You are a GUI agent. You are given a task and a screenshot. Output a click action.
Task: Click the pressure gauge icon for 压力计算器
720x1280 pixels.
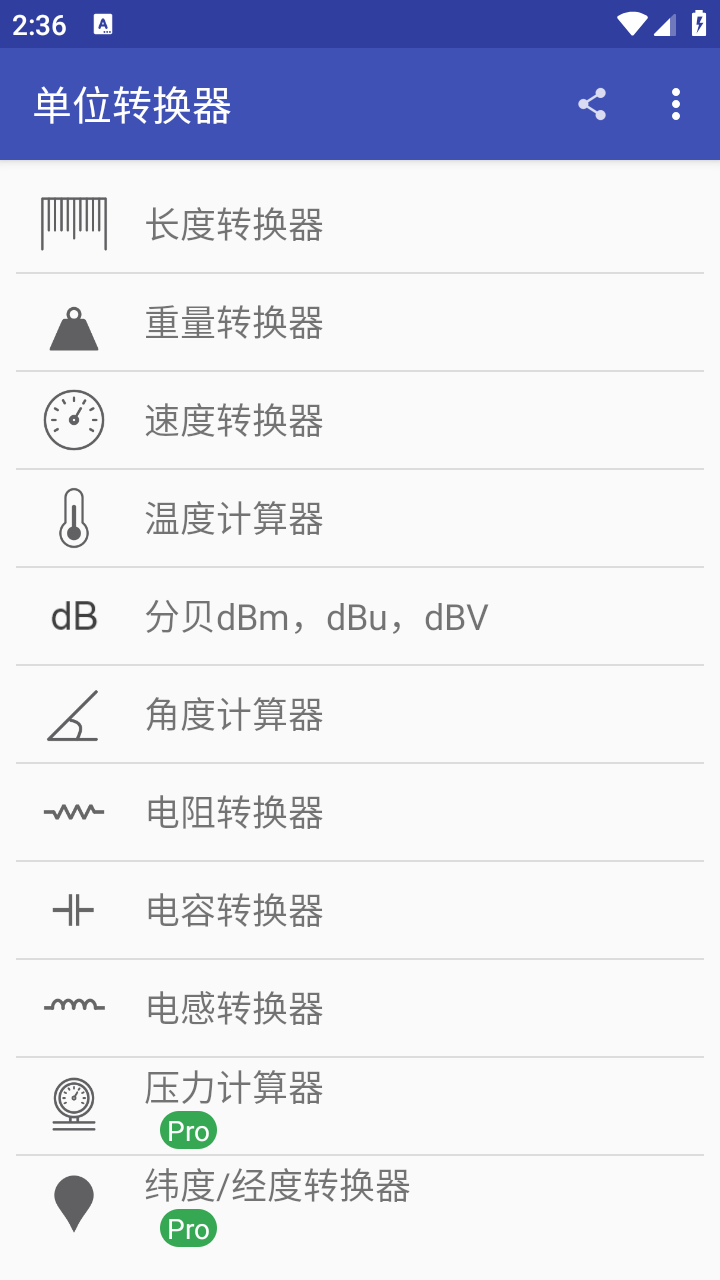pos(73,1100)
